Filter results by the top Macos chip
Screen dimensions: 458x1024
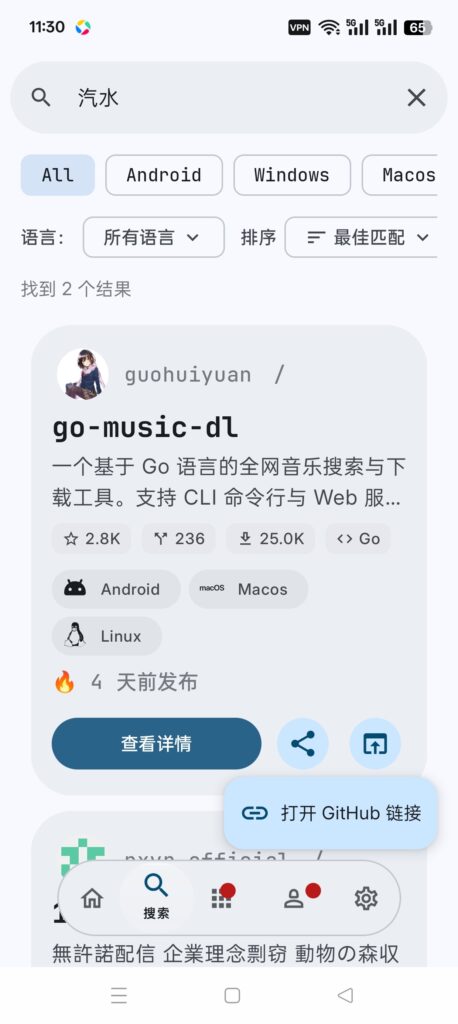(401, 175)
